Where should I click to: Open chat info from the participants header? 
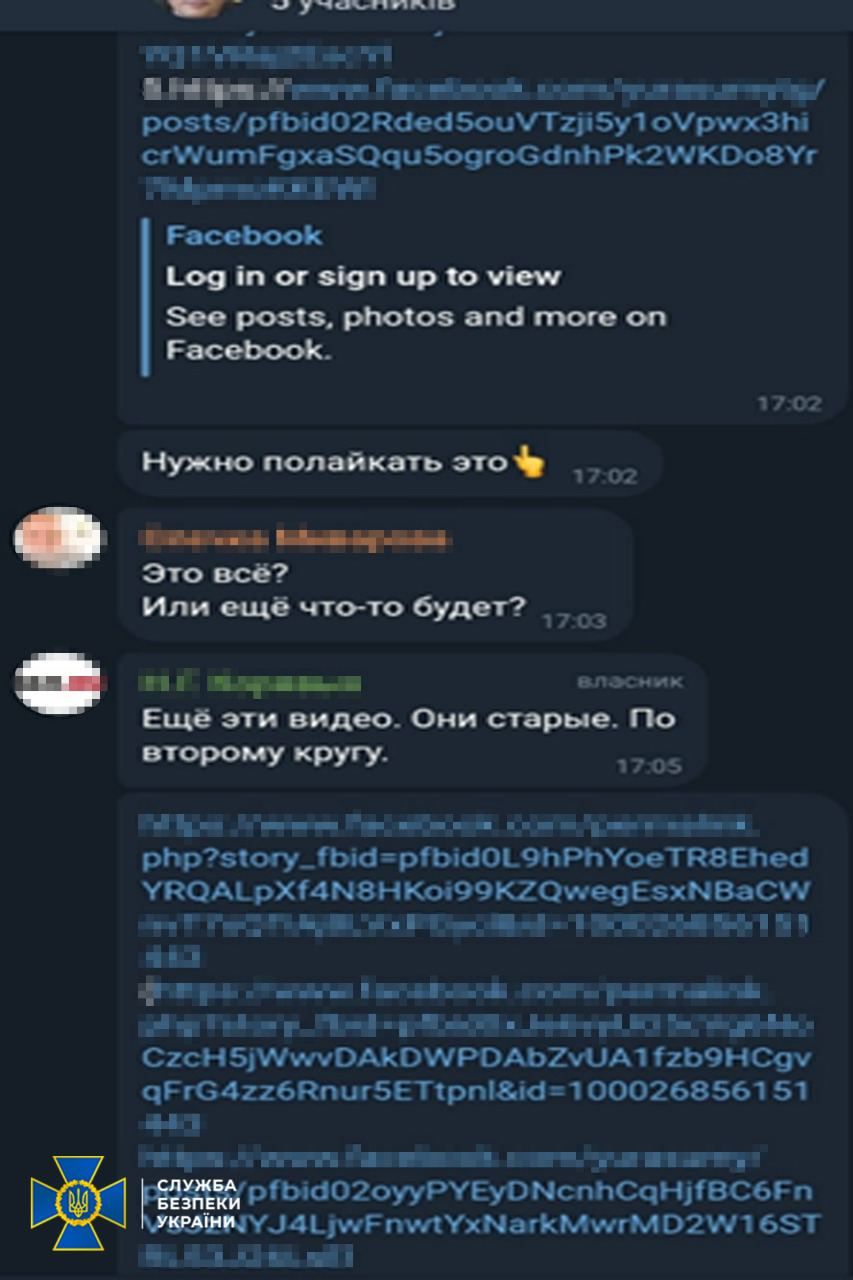point(363,6)
